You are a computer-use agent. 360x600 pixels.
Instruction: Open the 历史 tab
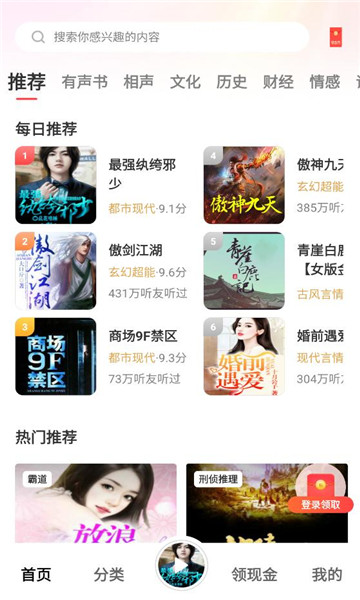(x=231, y=82)
